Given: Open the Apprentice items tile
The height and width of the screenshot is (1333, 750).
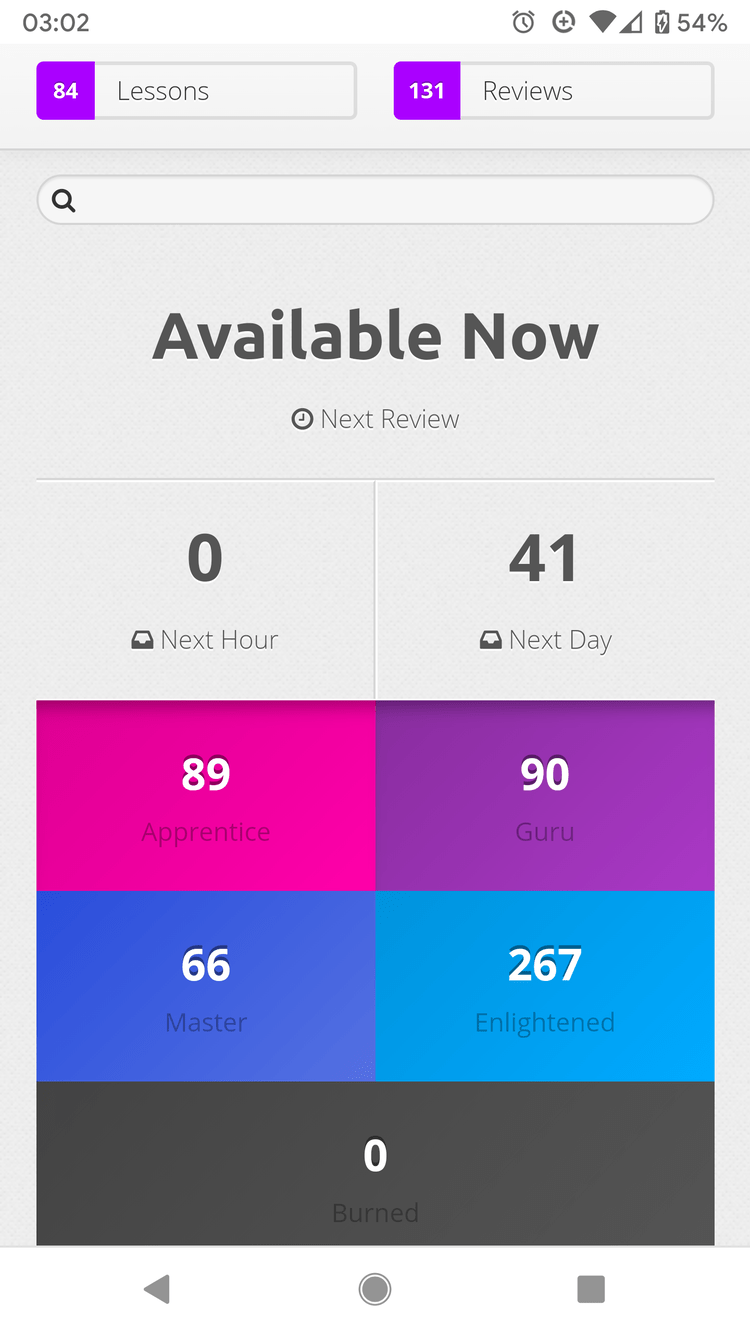Looking at the screenshot, I should (x=206, y=796).
